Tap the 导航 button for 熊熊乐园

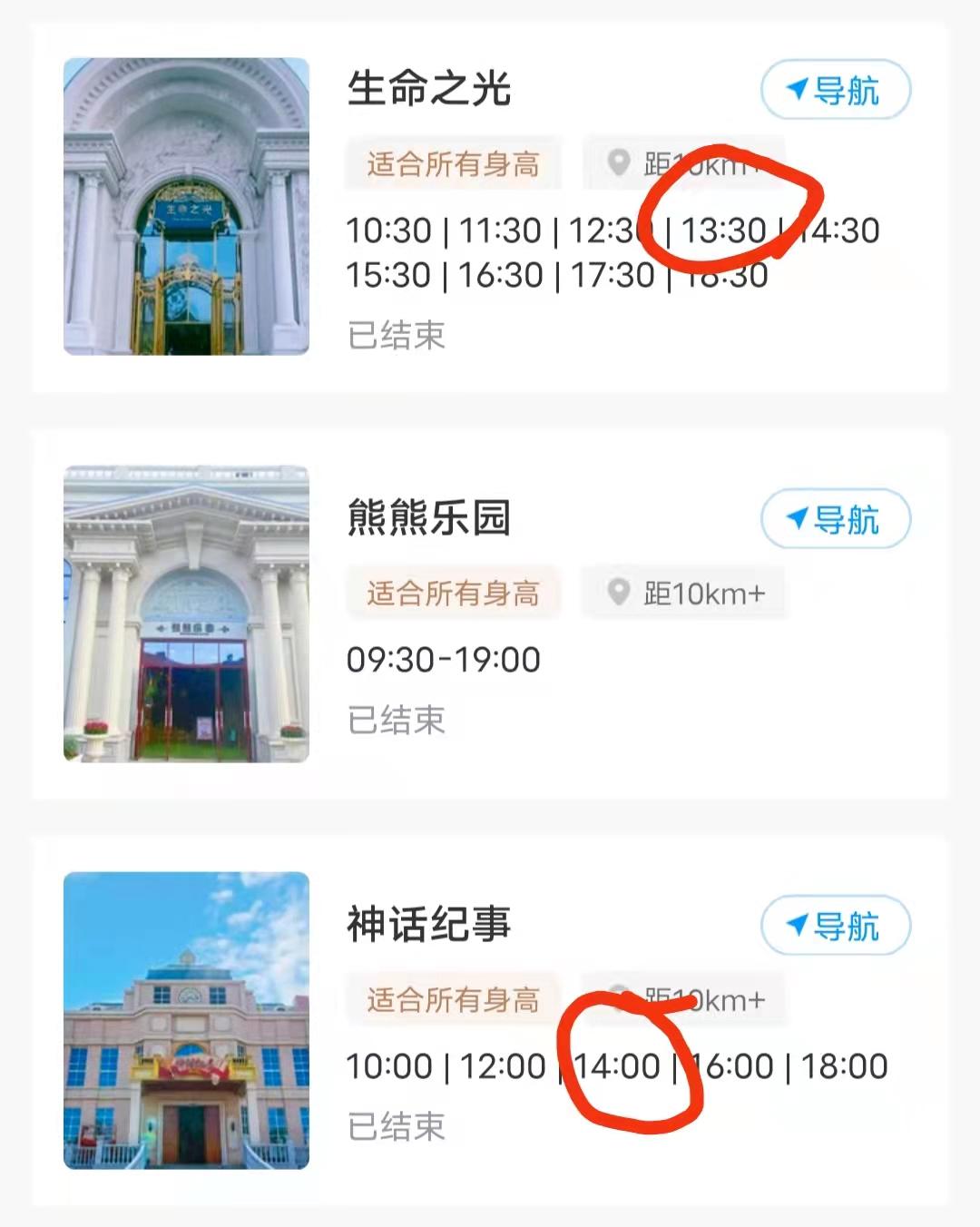(x=835, y=518)
